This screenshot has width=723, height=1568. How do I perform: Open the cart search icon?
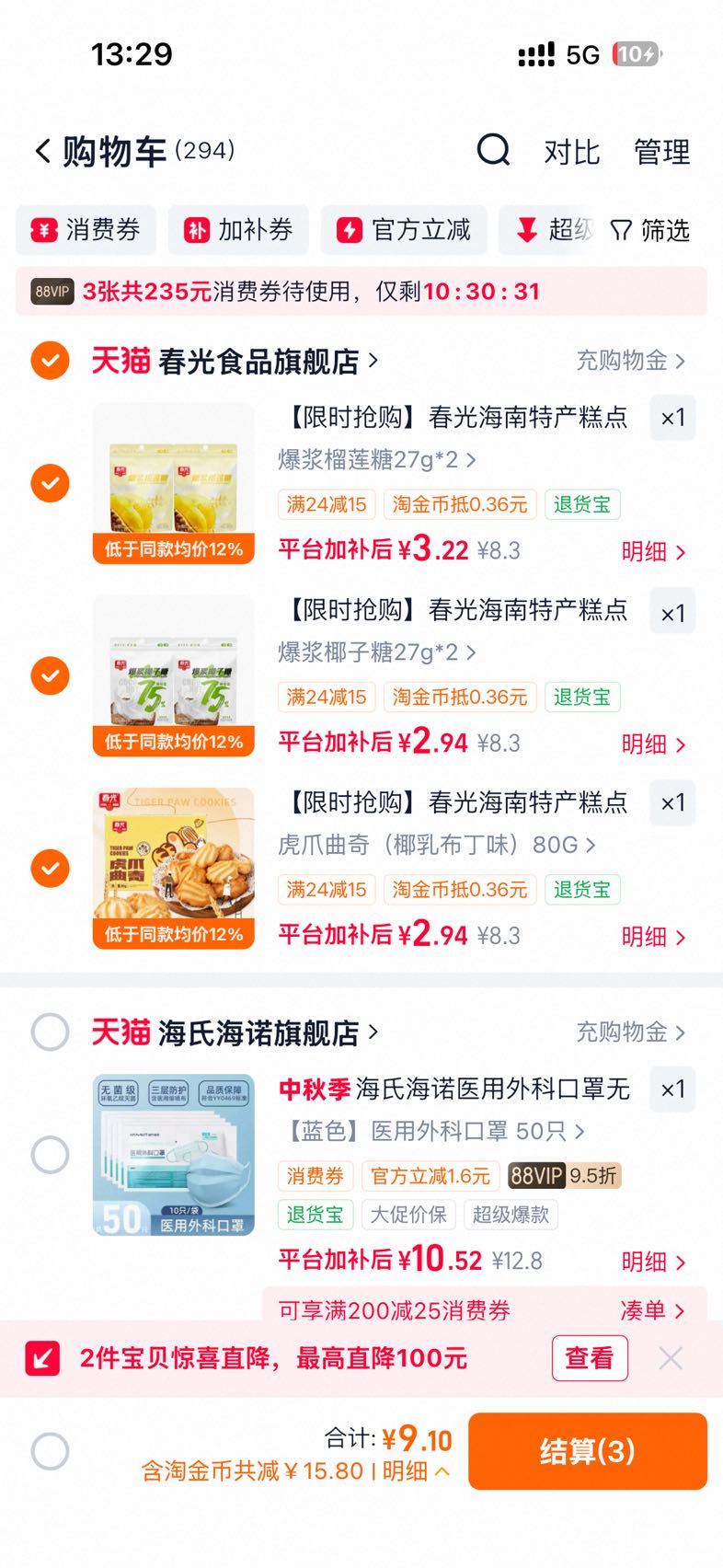pos(494,150)
